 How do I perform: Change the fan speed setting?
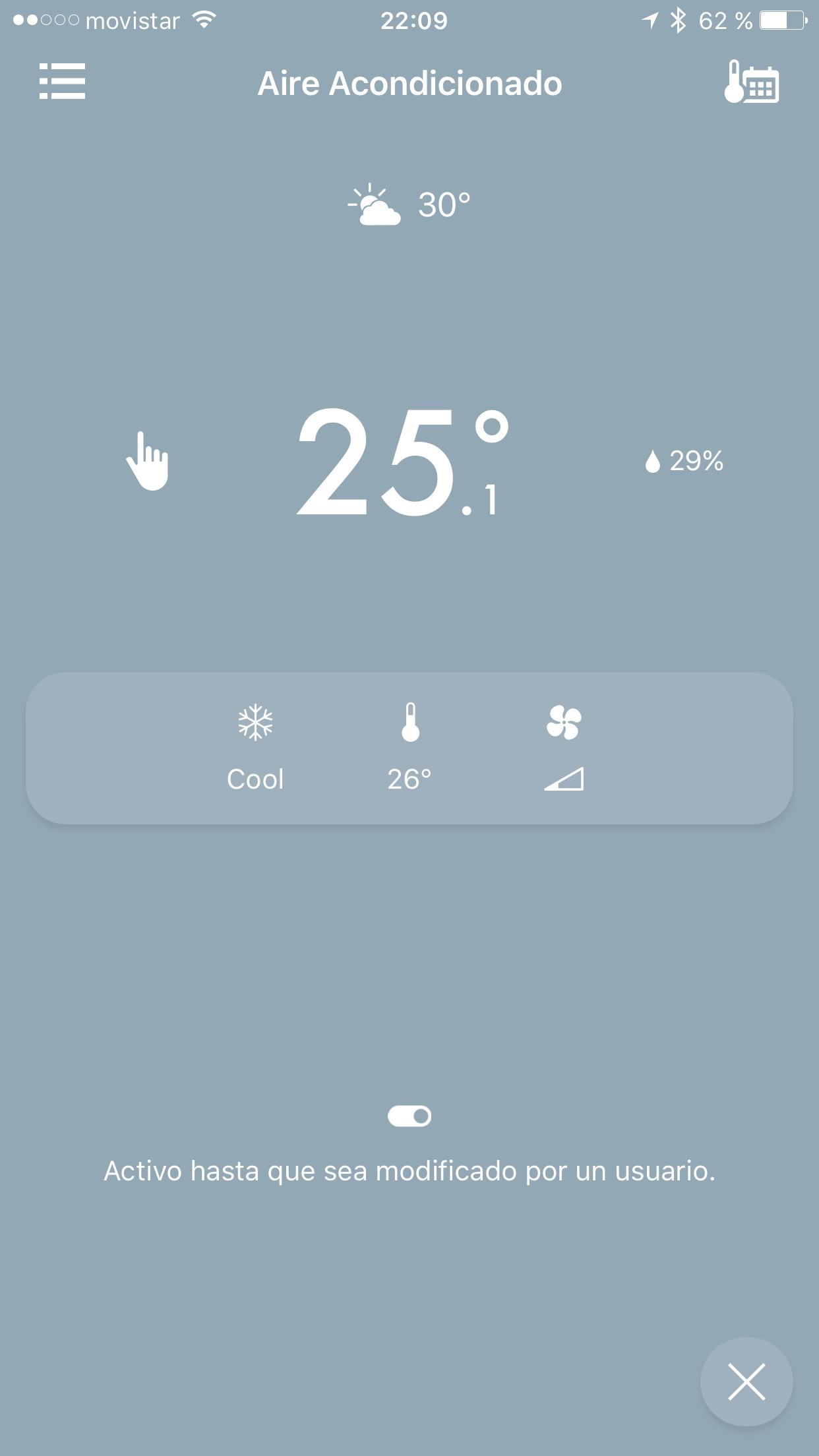coord(564,748)
